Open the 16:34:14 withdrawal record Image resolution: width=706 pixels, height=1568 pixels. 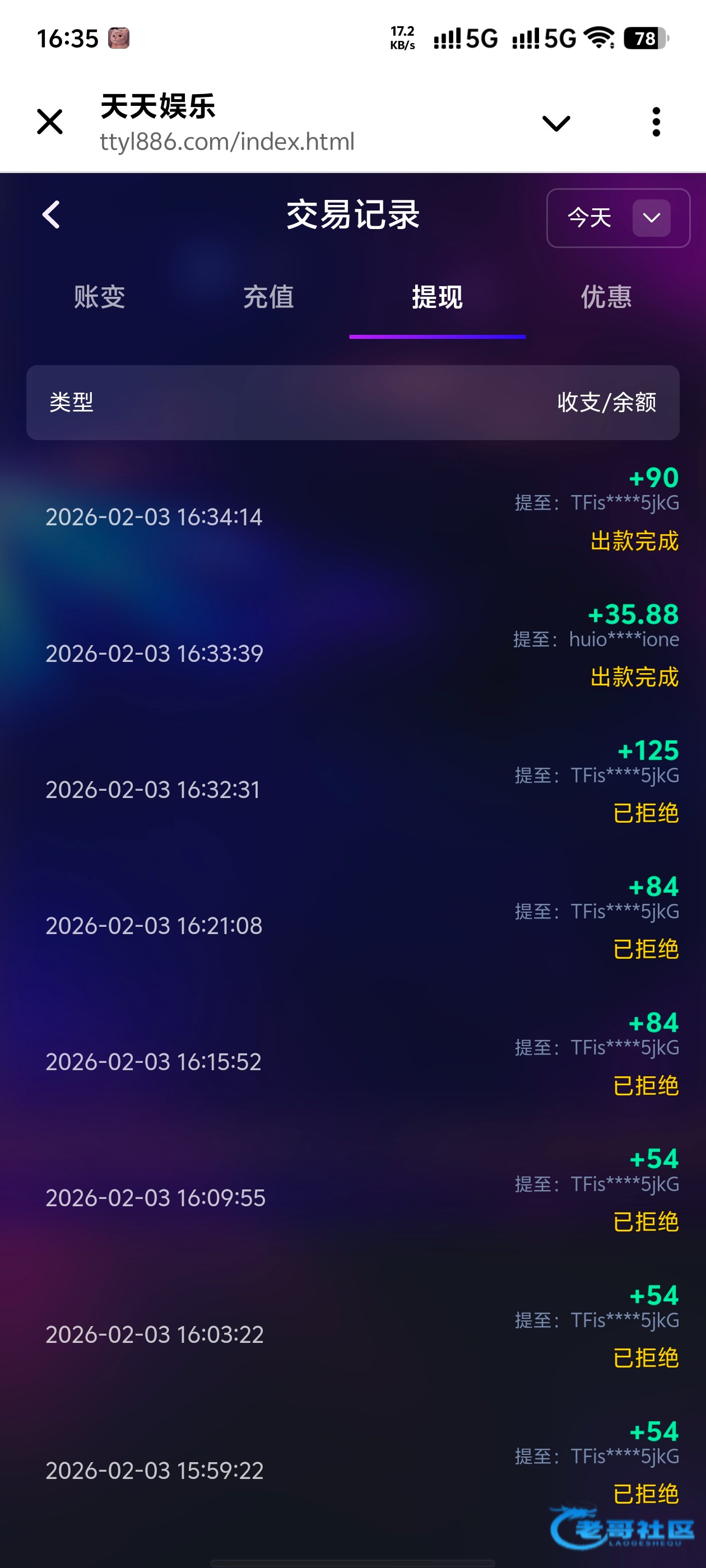pos(352,517)
